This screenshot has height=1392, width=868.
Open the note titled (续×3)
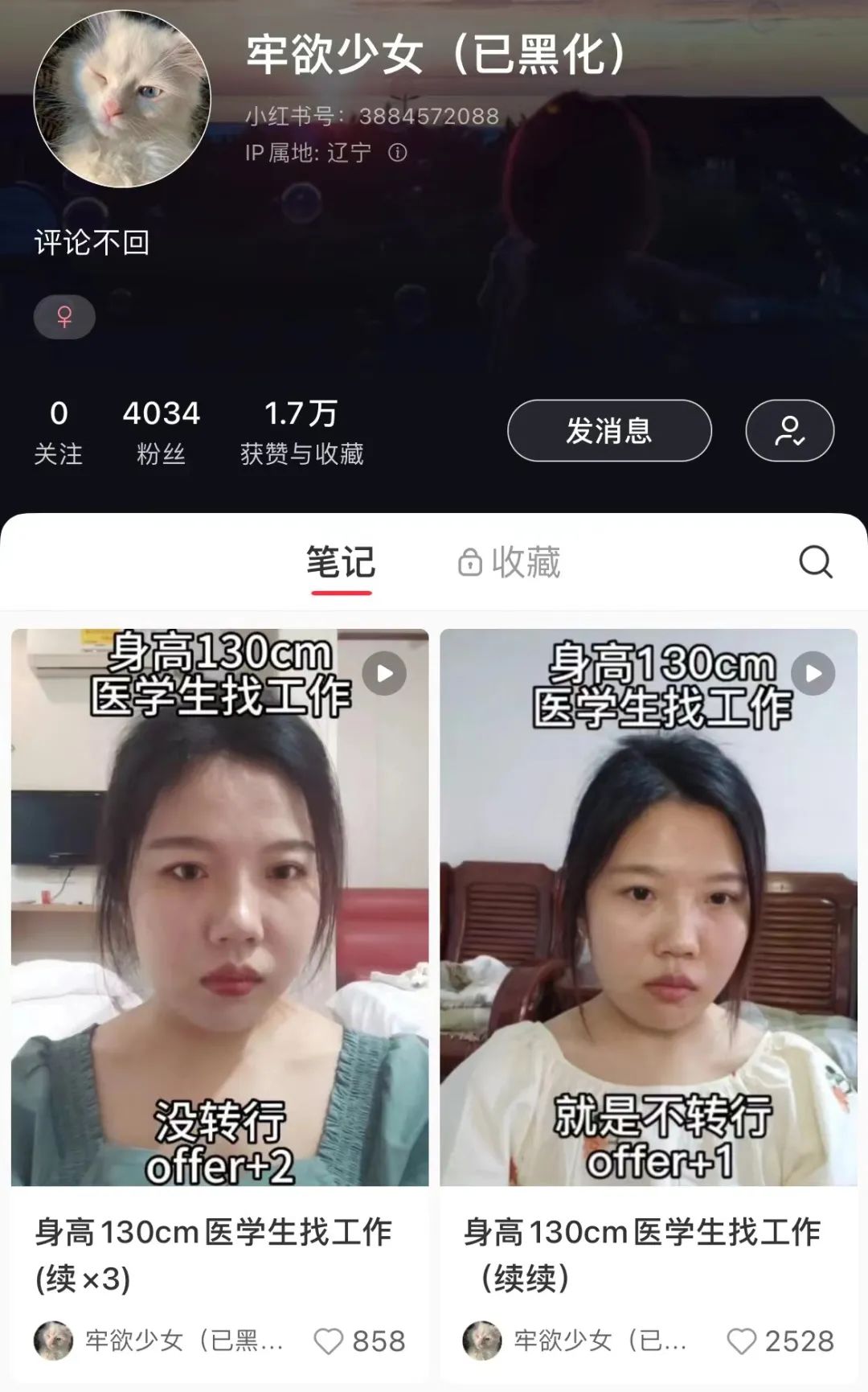[x=219, y=907]
